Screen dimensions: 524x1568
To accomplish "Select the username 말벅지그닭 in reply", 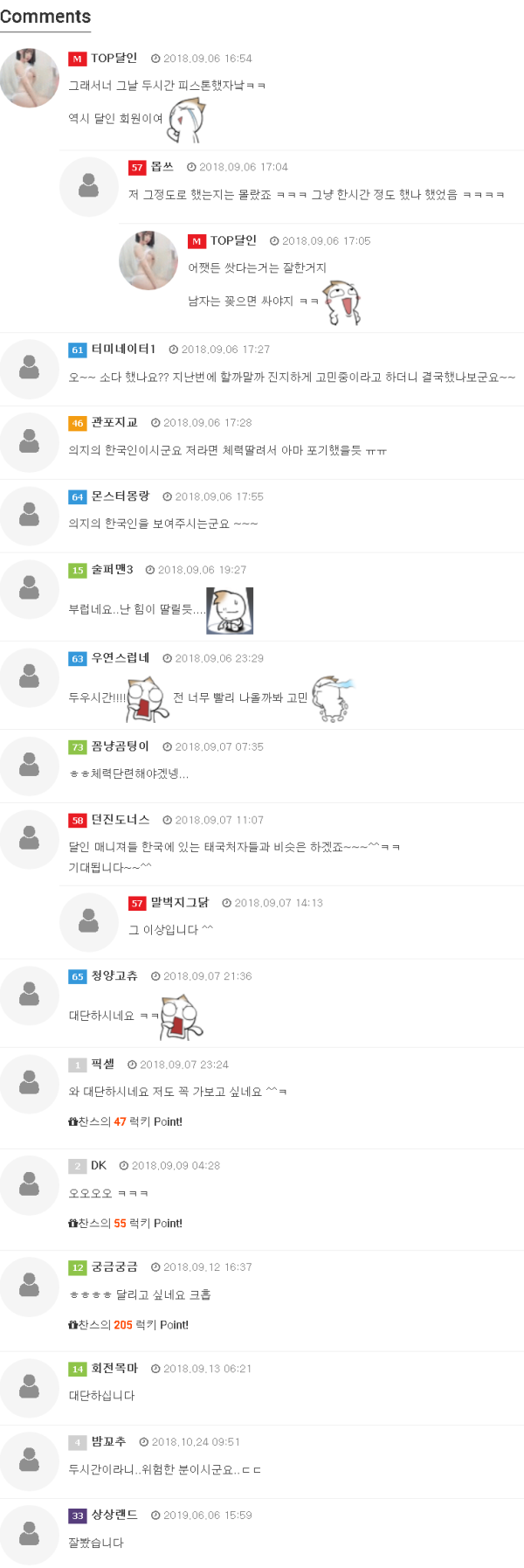I will tap(180, 903).
